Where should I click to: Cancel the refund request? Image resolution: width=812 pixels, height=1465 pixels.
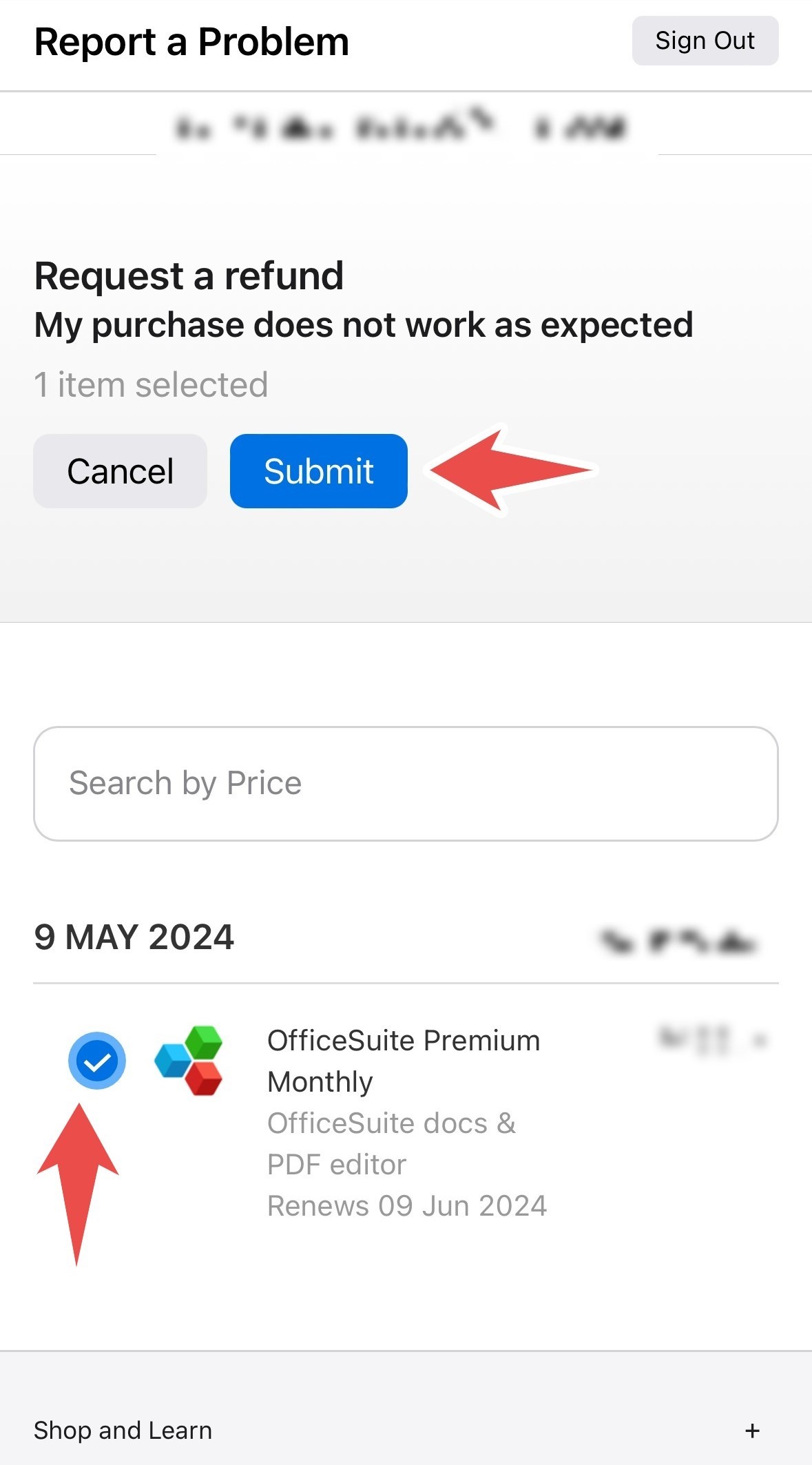coord(120,471)
